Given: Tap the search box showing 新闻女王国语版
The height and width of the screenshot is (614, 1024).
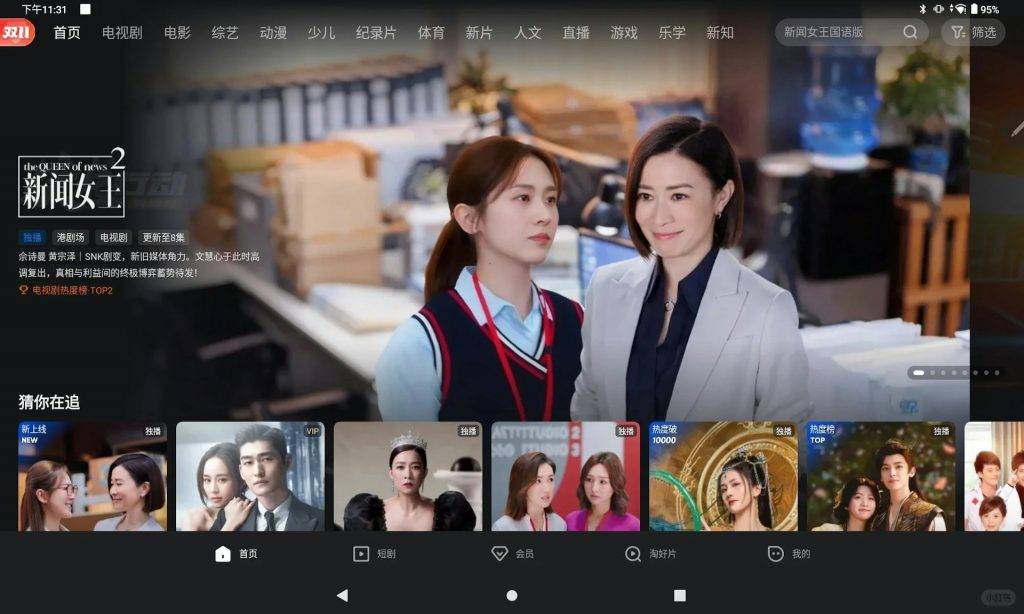Looking at the screenshot, I should pos(840,32).
